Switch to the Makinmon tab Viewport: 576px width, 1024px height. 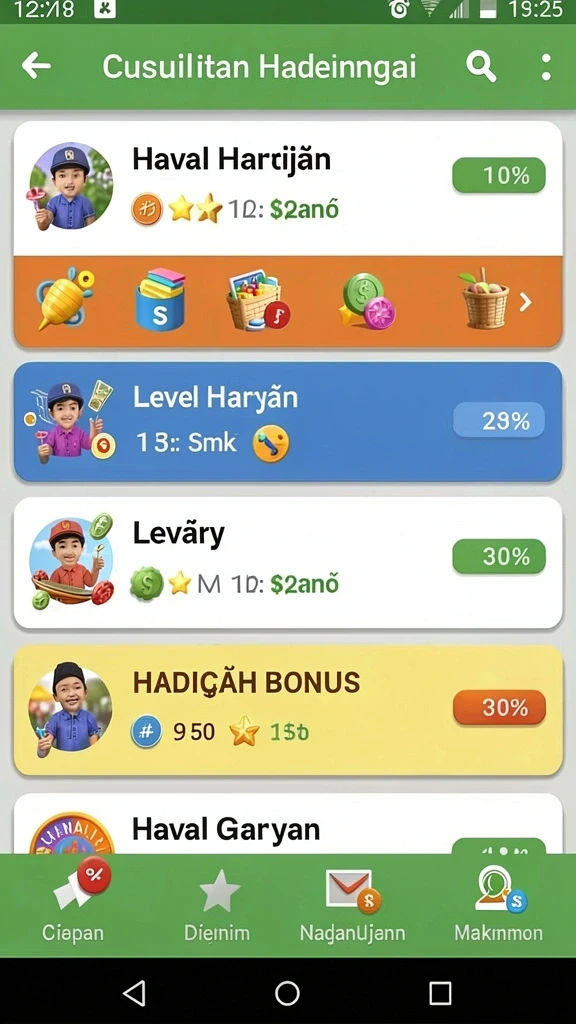(x=498, y=904)
